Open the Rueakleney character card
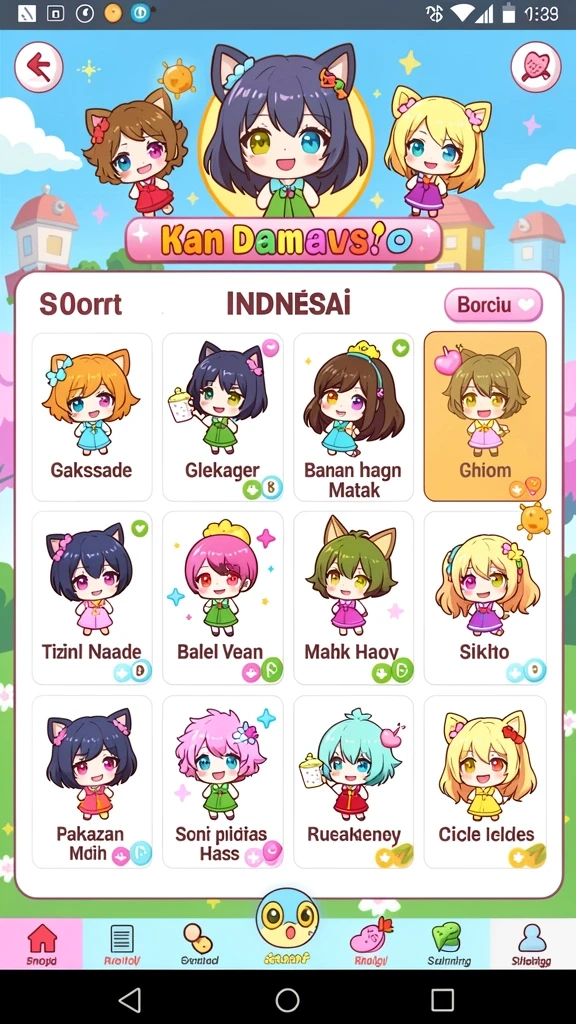This screenshot has height=1024, width=576. (x=353, y=782)
